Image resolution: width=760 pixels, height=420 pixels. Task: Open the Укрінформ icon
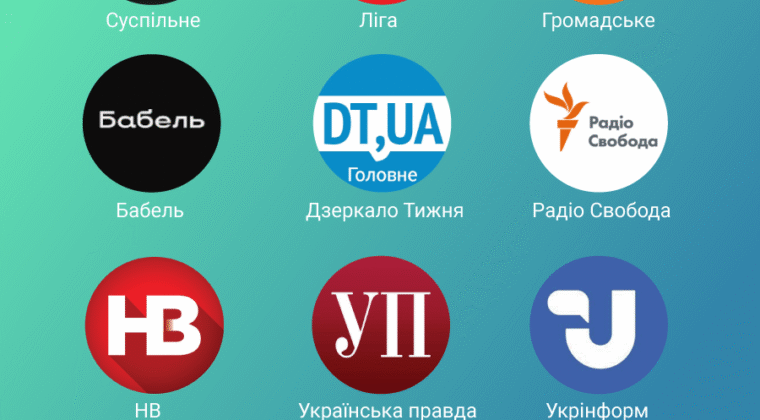599,325
